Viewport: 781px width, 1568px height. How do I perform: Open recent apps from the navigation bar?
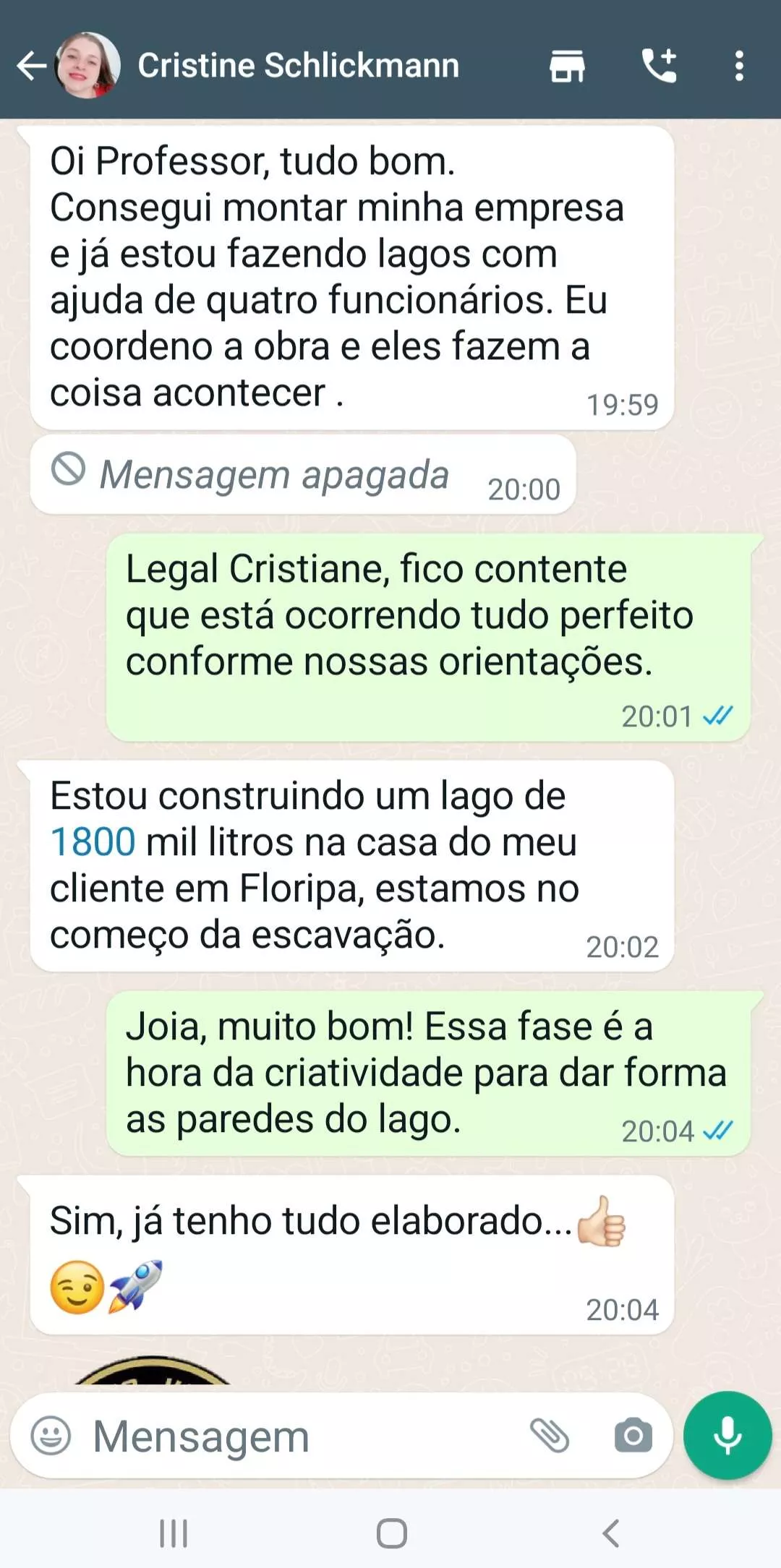click(x=174, y=1533)
